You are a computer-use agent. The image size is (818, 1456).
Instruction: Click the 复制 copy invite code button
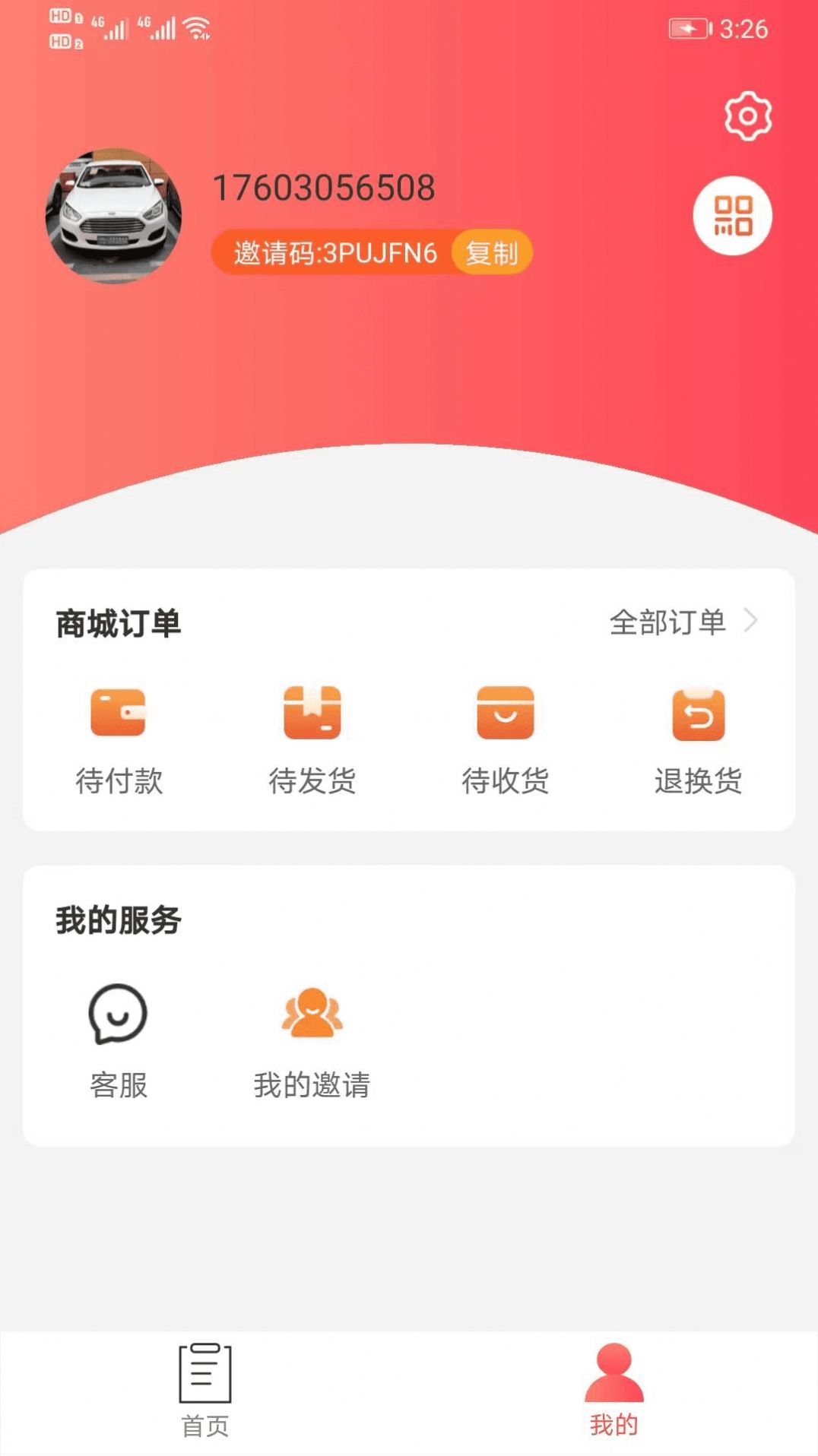[493, 253]
